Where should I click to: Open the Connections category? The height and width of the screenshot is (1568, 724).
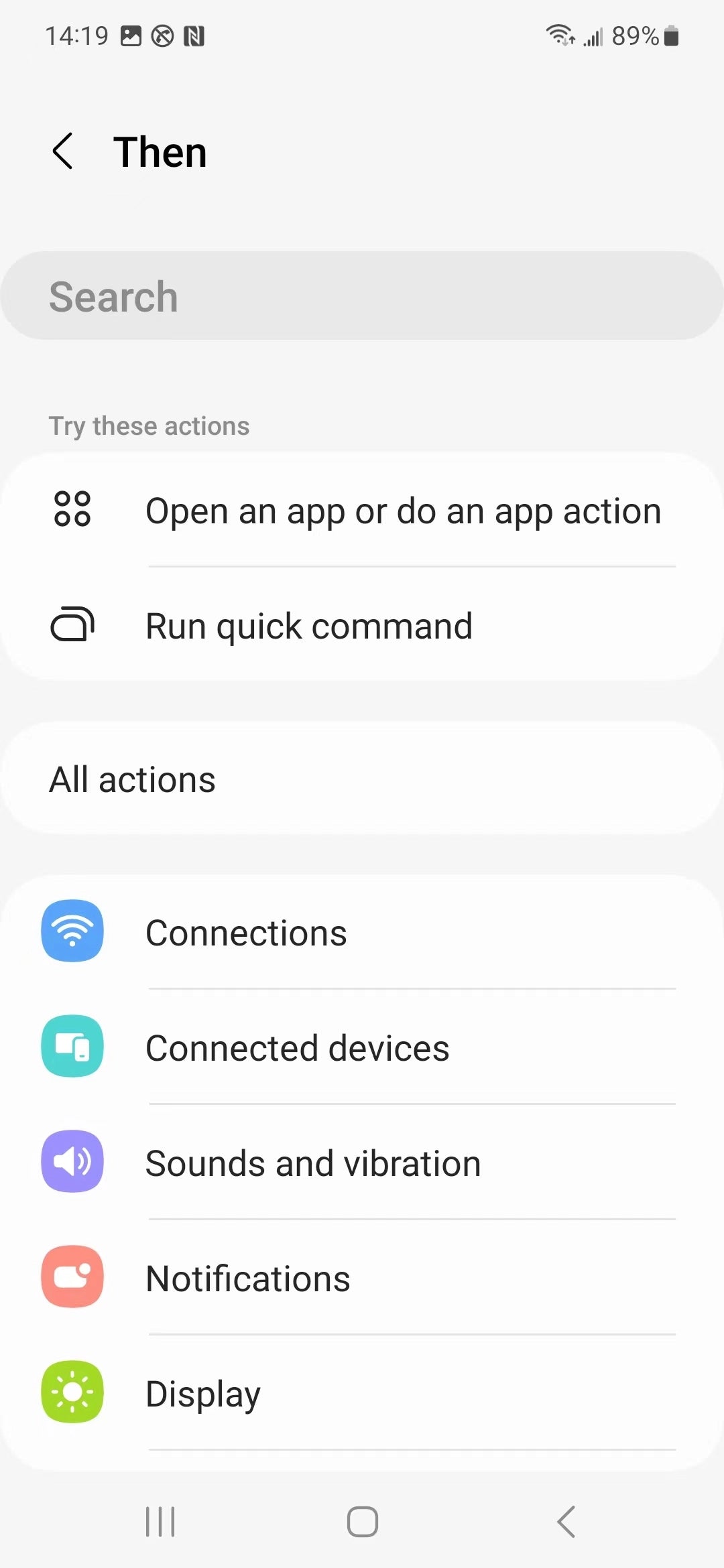pos(362,932)
